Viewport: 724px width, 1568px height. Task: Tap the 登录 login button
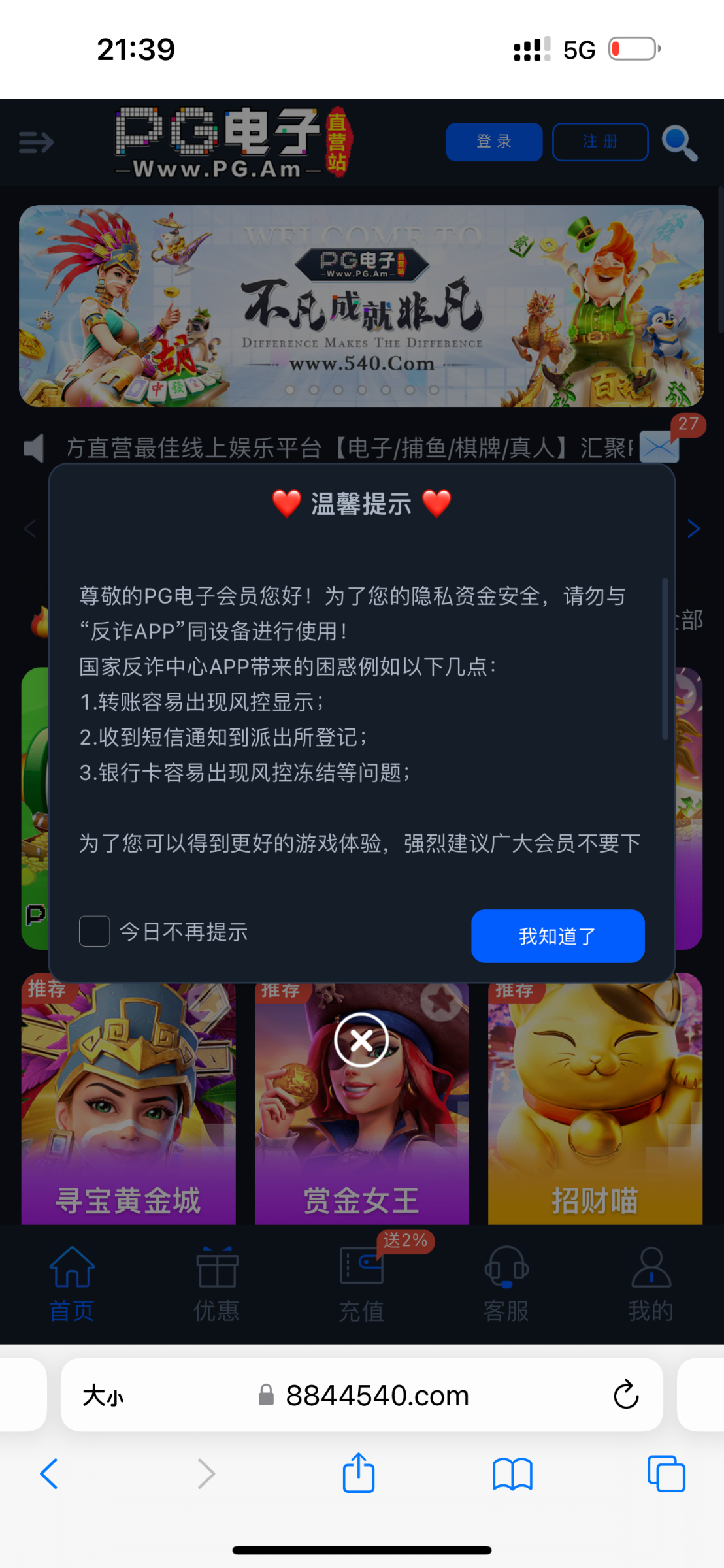tap(494, 142)
